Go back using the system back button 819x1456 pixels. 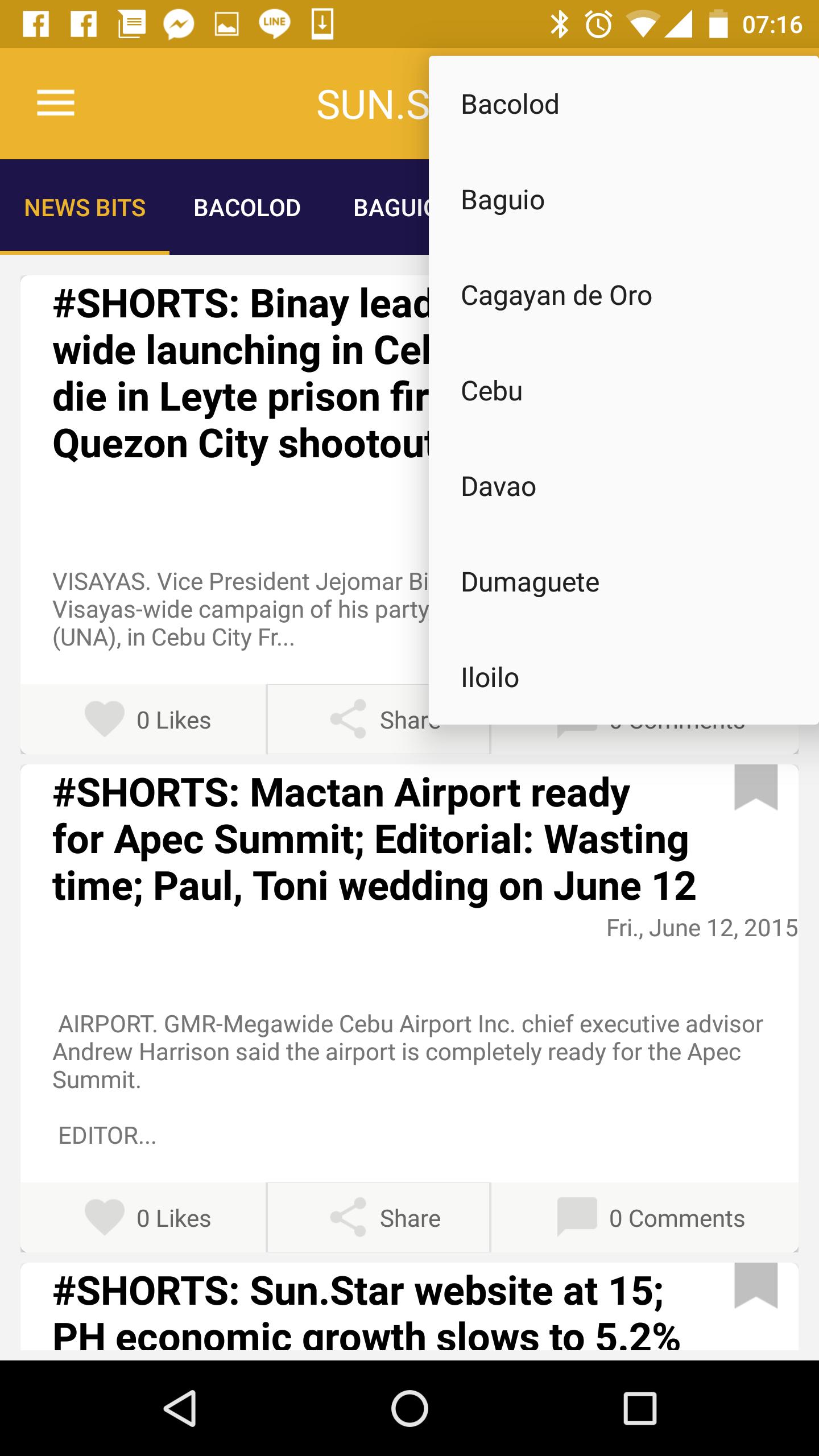[180, 1408]
